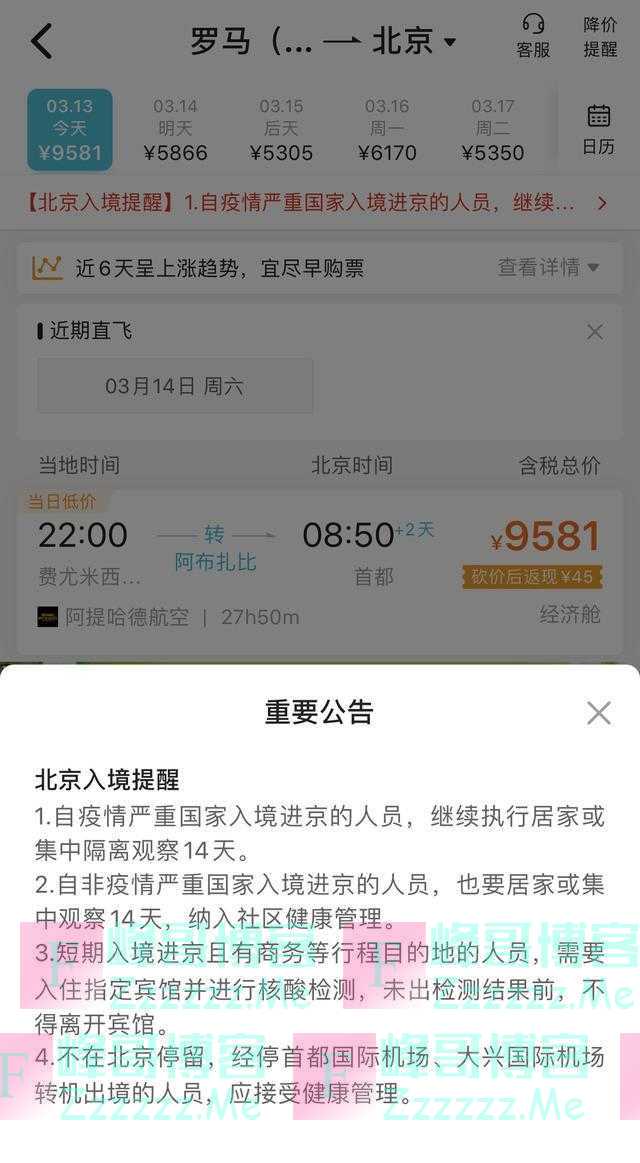This screenshot has height=1163, width=640.
Task: Contact 客服 customer service
Action: pyautogui.click(x=533, y=37)
